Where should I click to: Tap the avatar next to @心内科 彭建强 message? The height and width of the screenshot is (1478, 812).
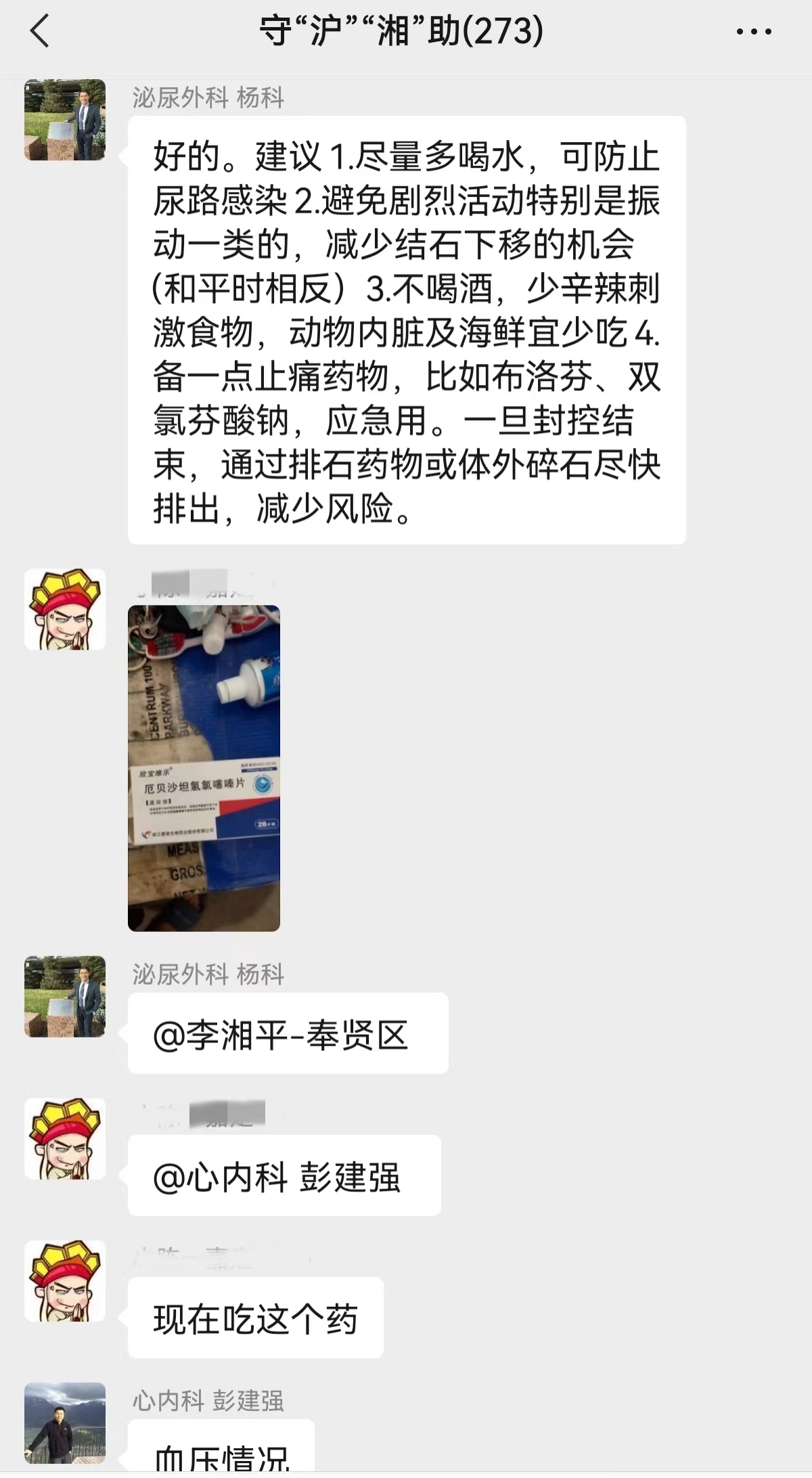pyautogui.click(x=64, y=1137)
